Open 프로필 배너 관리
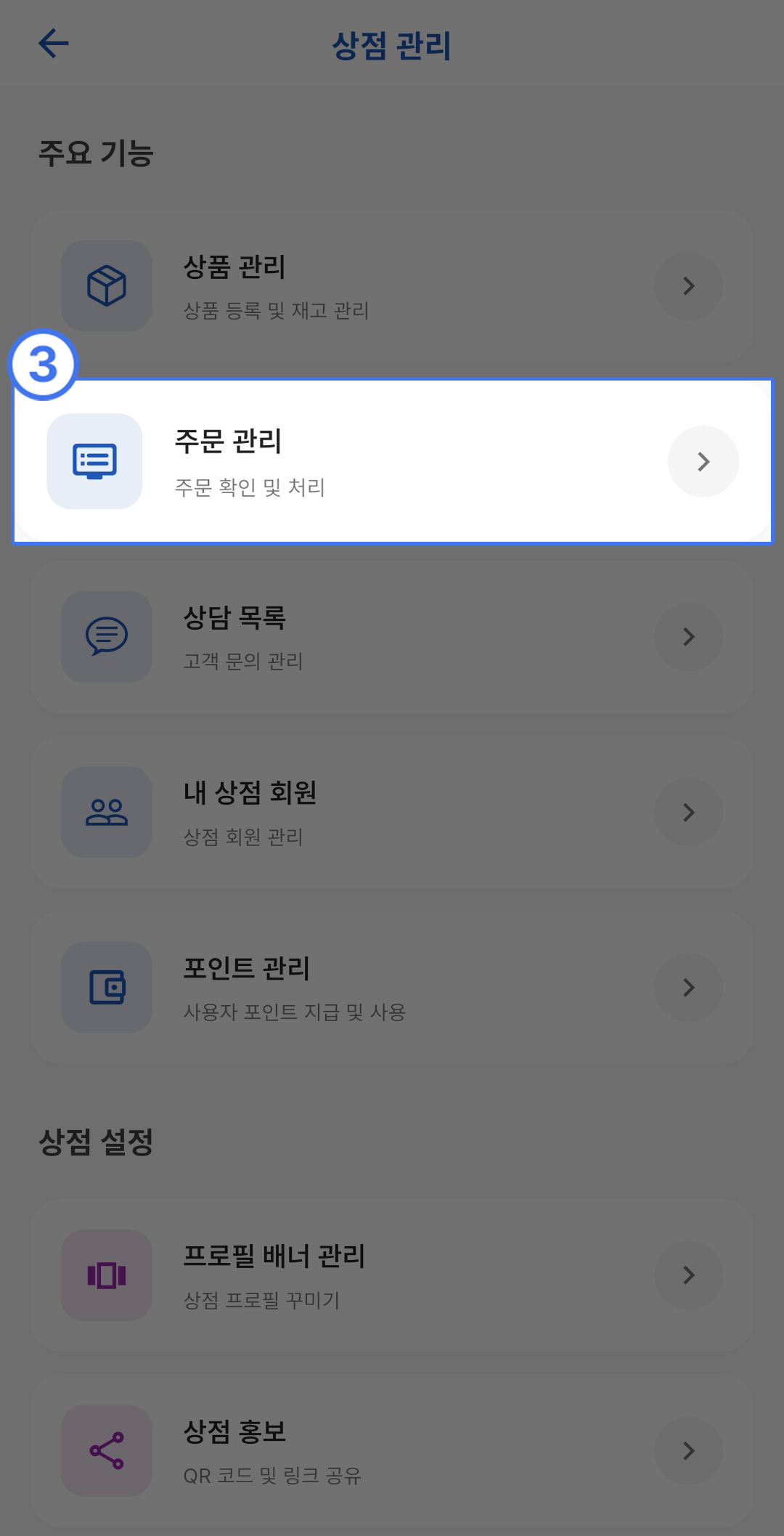 [392, 1275]
